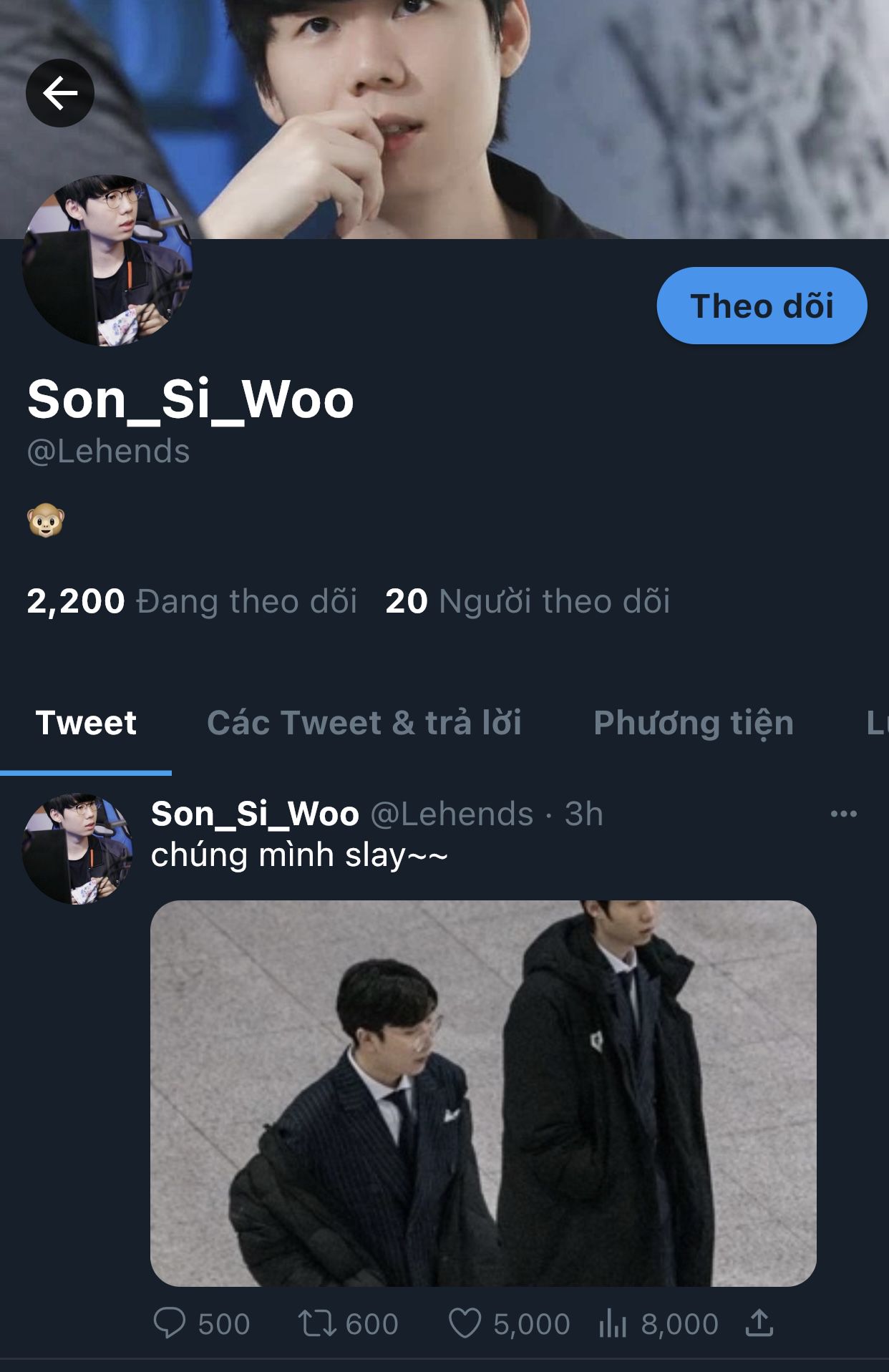
Task: Like the tweet with 5,000 likes
Action: (465, 1323)
